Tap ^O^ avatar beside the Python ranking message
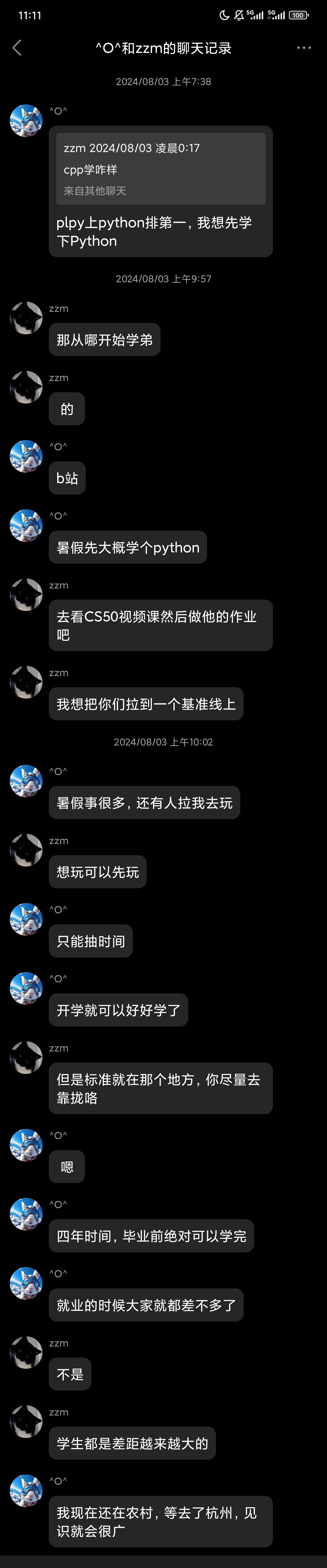 click(x=26, y=121)
